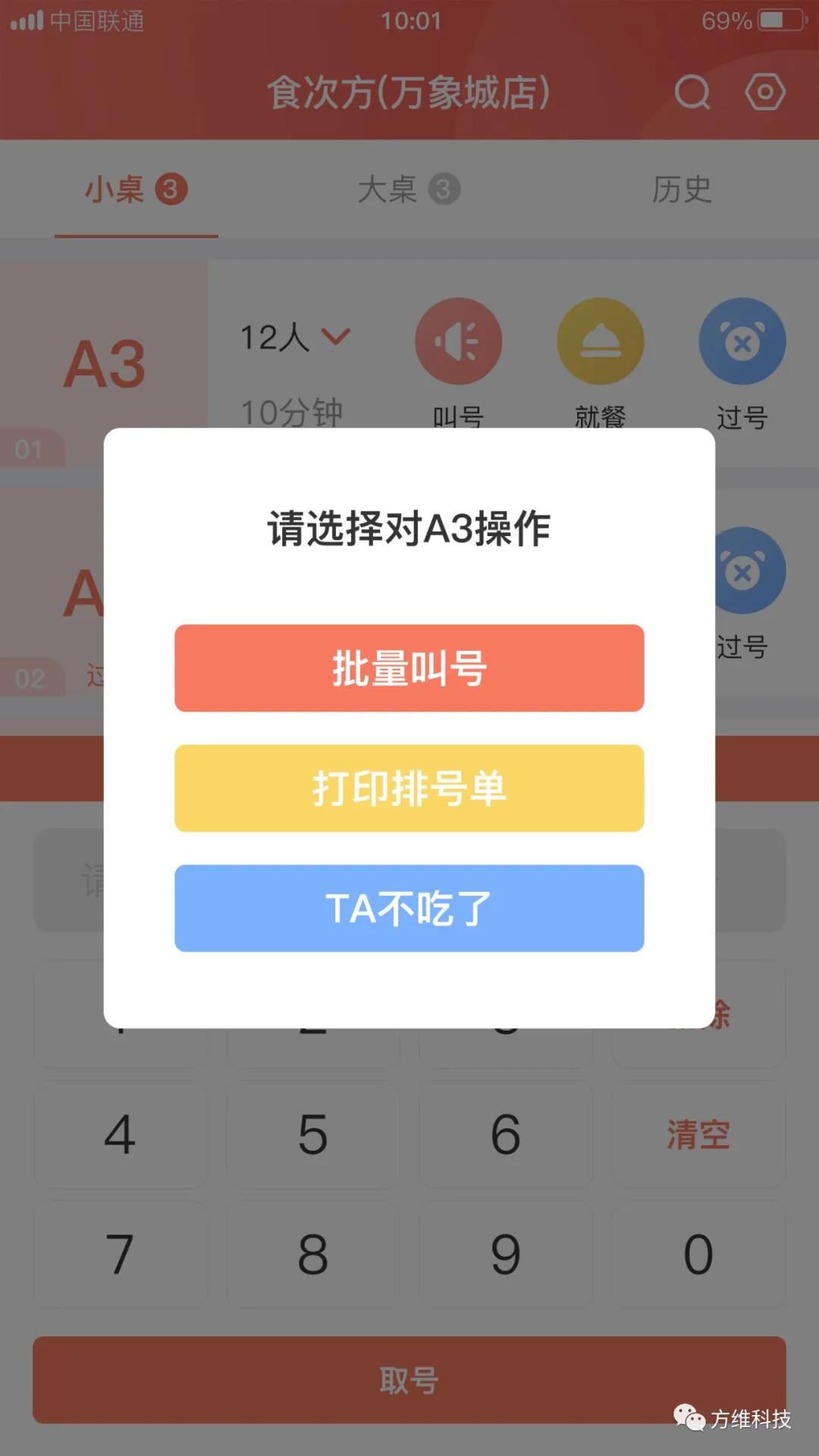This screenshot has width=819, height=1456.
Task: Tap the 取号 take number button
Action: 409,1379
